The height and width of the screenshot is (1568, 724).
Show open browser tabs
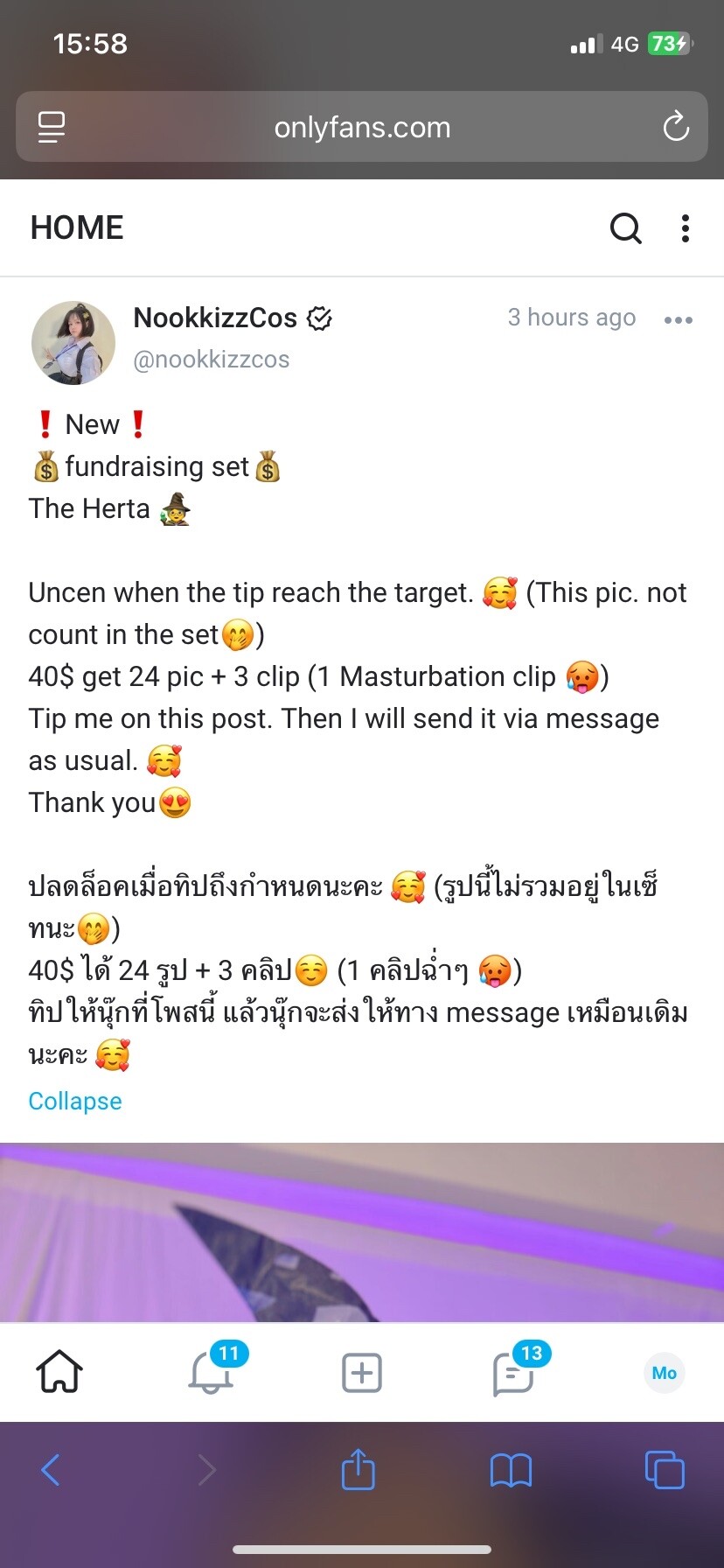click(x=665, y=1469)
